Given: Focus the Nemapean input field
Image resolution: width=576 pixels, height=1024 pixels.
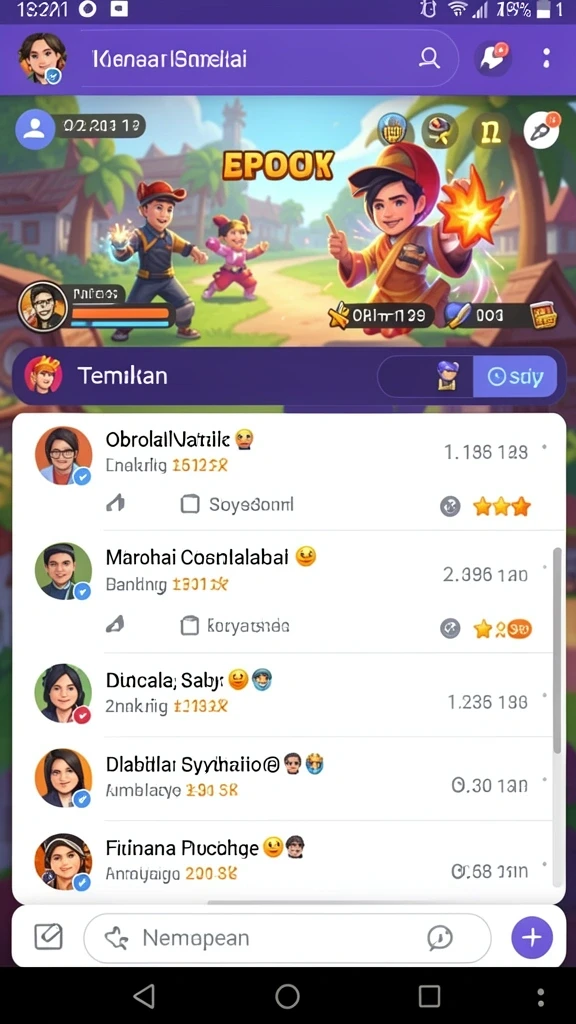Looking at the screenshot, I should point(287,938).
